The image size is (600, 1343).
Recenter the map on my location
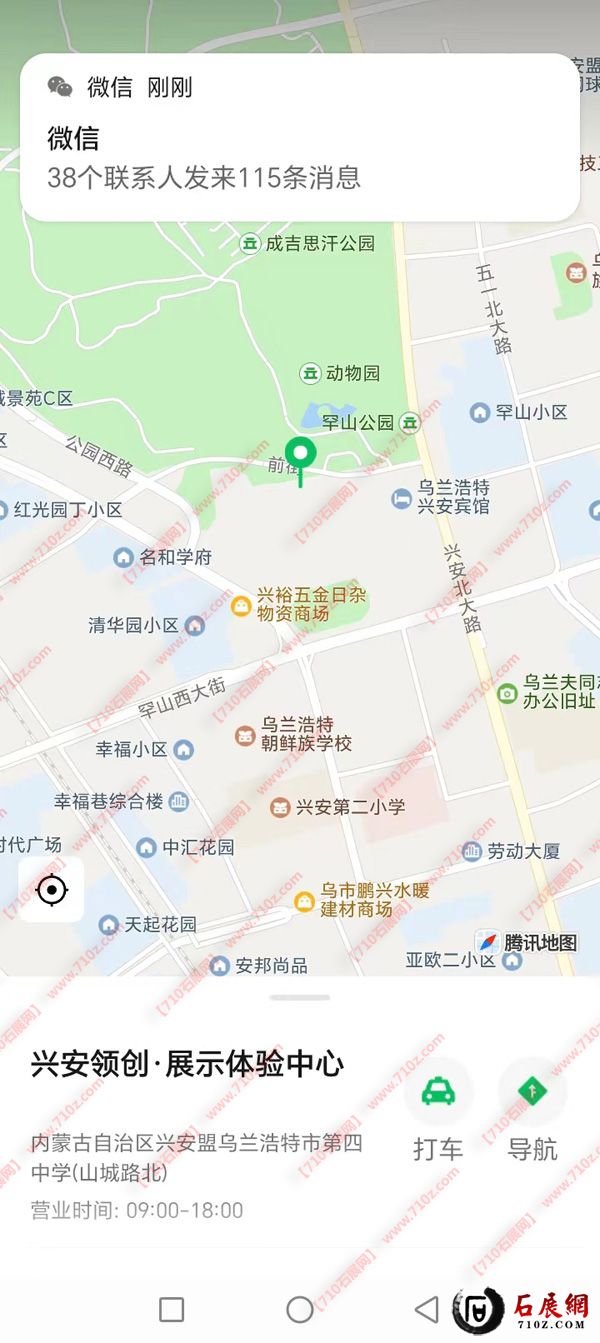click(x=52, y=889)
